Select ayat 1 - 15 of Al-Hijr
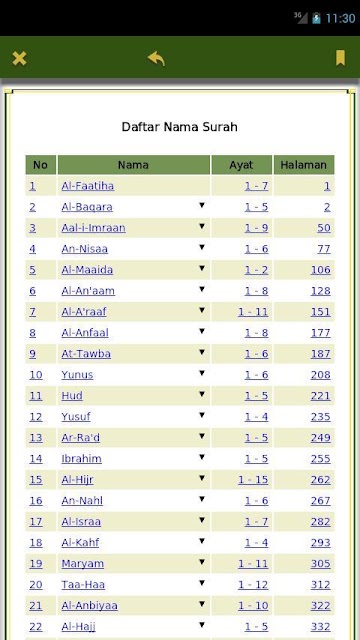 tap(253, 480)
